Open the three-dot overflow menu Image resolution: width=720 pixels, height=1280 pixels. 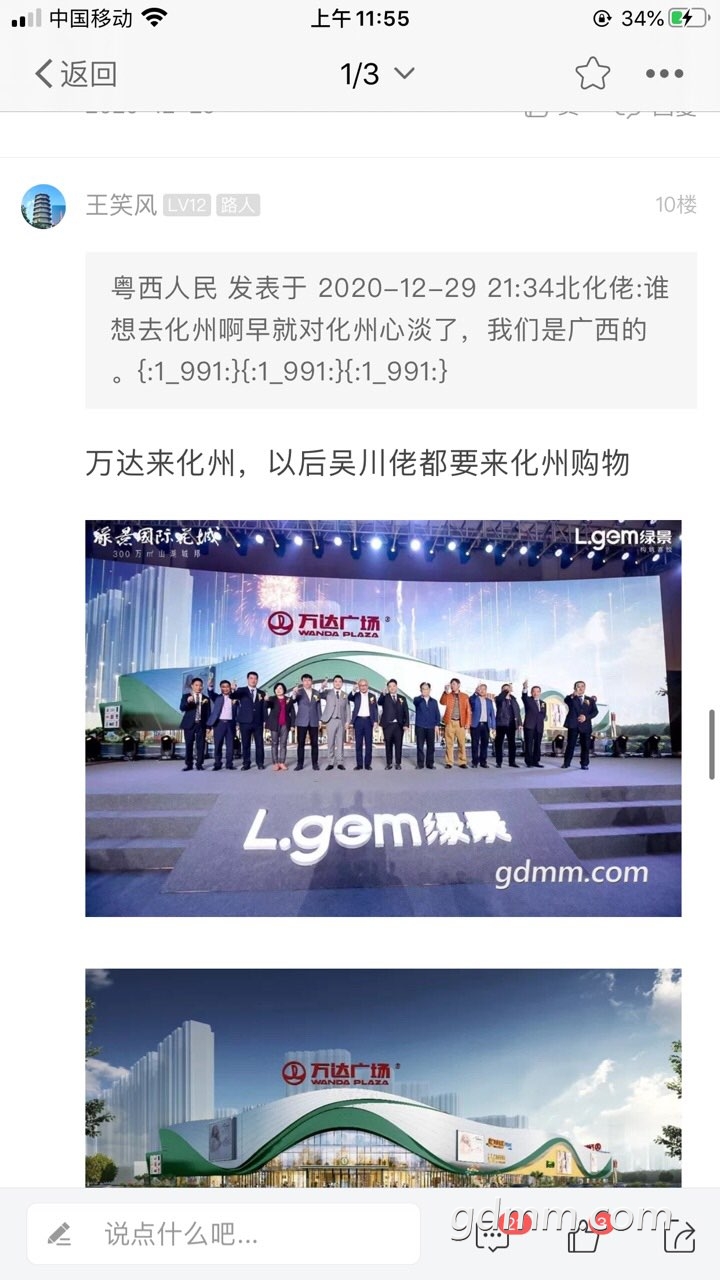click(664, 74)
